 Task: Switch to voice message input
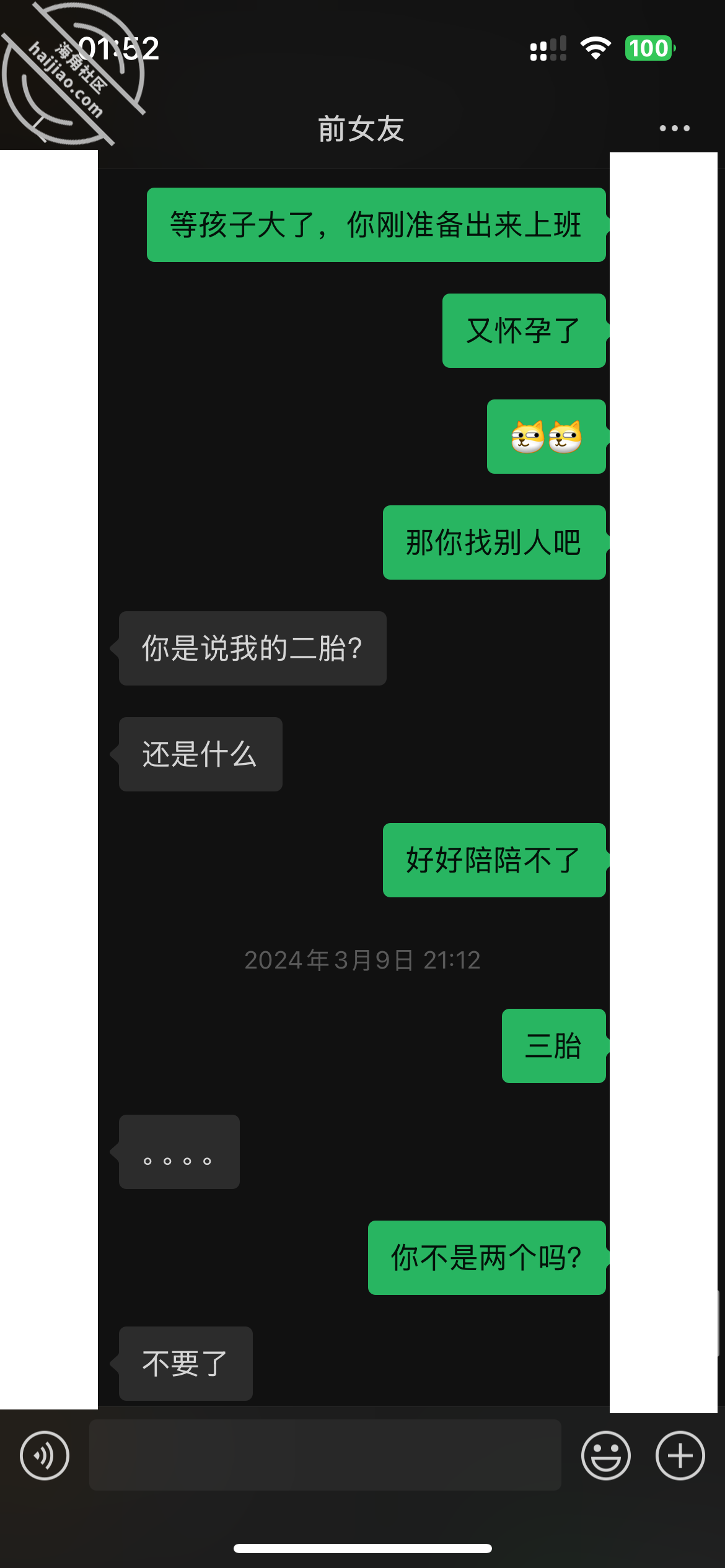click(x=45, y=1455)
